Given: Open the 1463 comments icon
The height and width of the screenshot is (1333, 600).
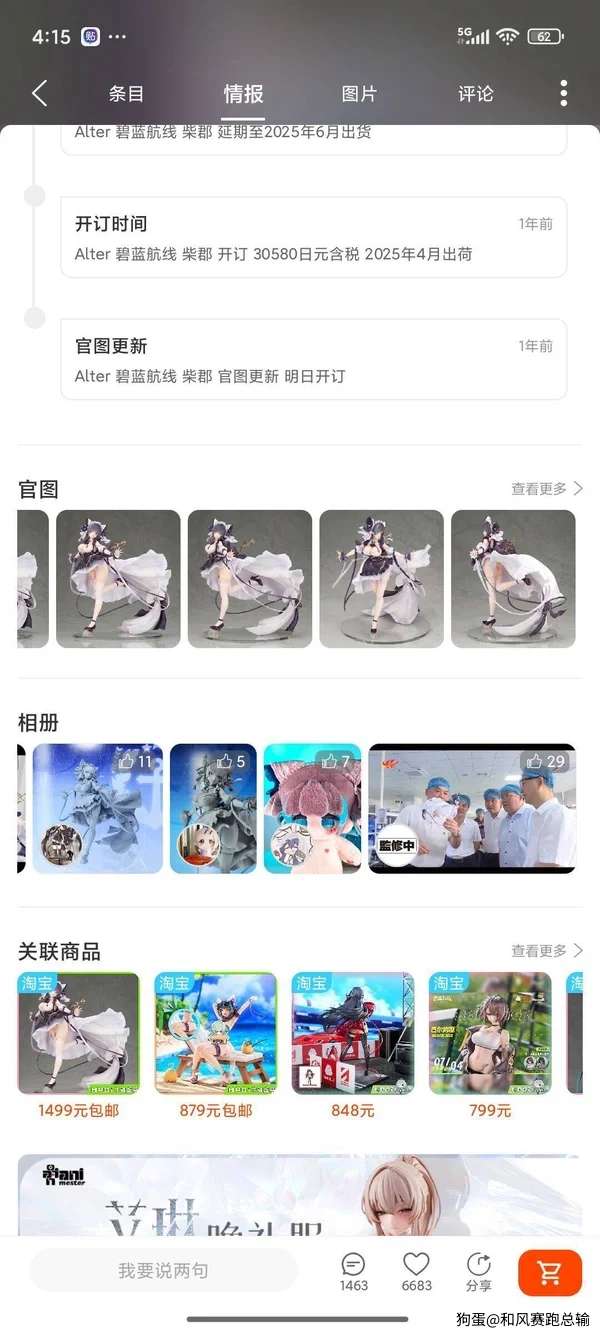Looking at the screenshot, I should coord(353,1271).
